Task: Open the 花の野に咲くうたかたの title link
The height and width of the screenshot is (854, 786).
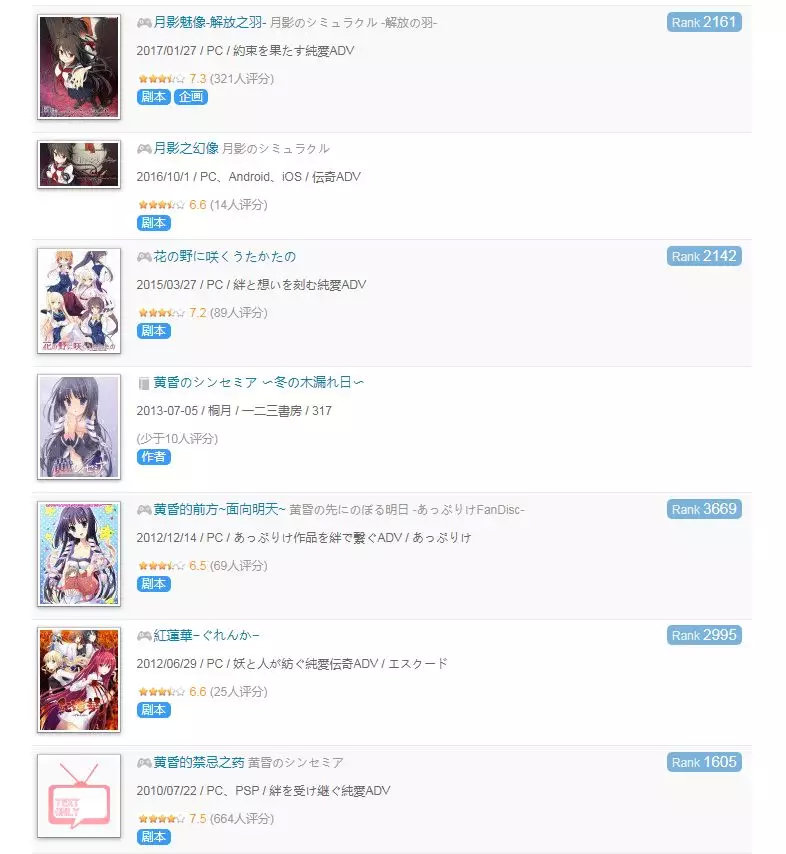Action: (224, 256)
